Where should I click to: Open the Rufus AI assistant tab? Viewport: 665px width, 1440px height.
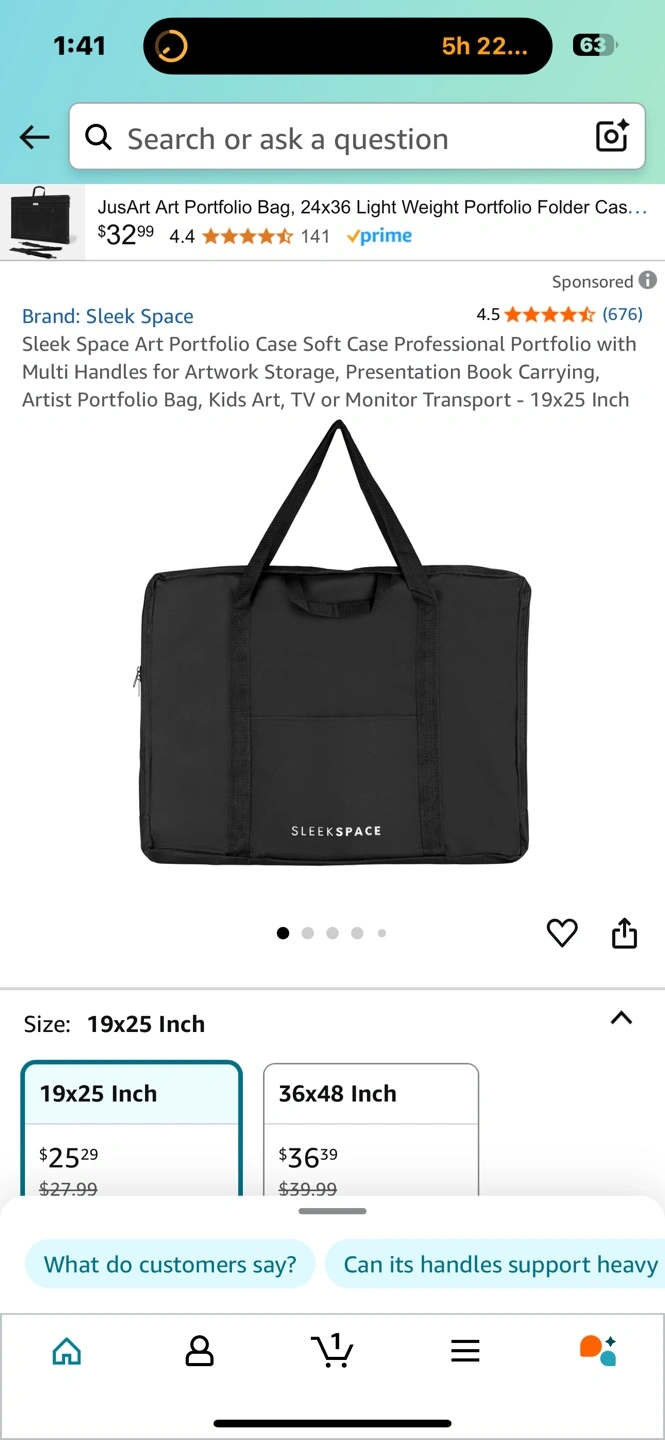(598, 1351)
